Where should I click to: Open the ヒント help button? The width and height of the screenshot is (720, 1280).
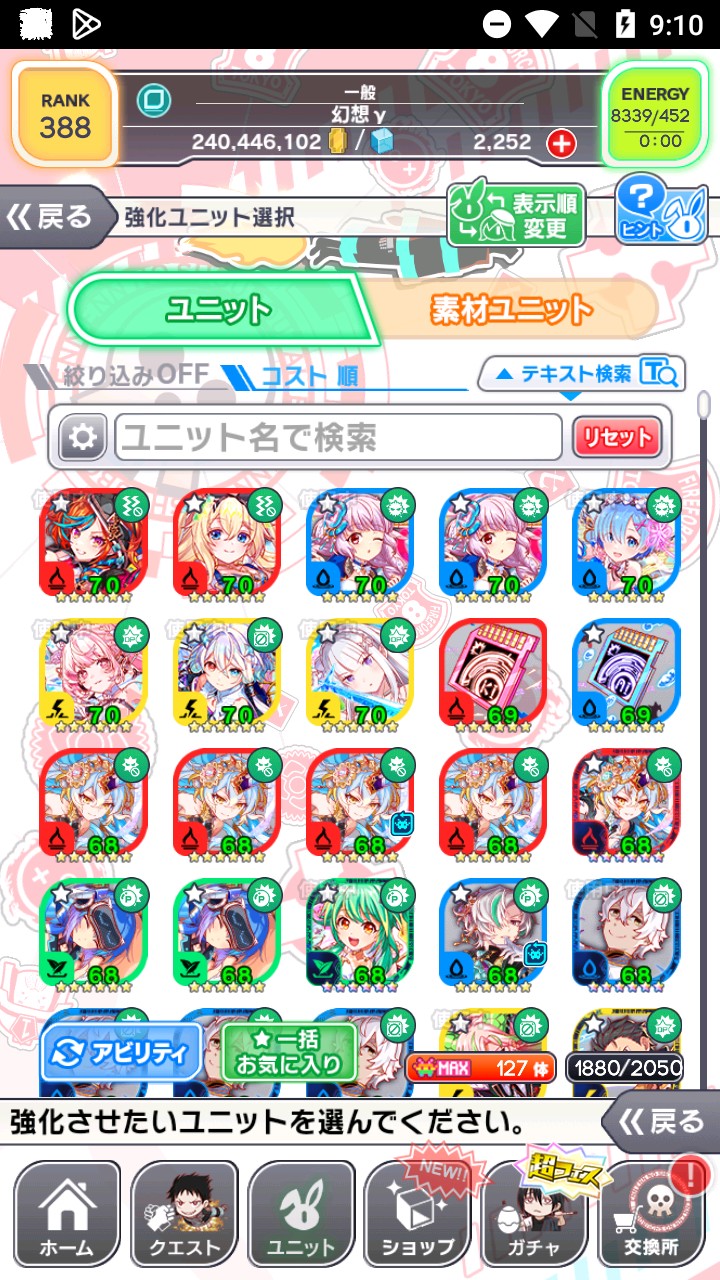[661, 209]
